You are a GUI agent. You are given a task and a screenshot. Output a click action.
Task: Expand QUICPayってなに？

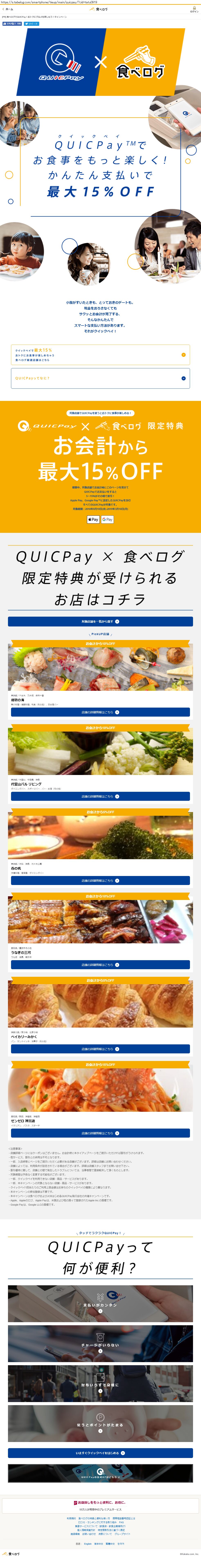pyautogui.click(x=100, y=378)
